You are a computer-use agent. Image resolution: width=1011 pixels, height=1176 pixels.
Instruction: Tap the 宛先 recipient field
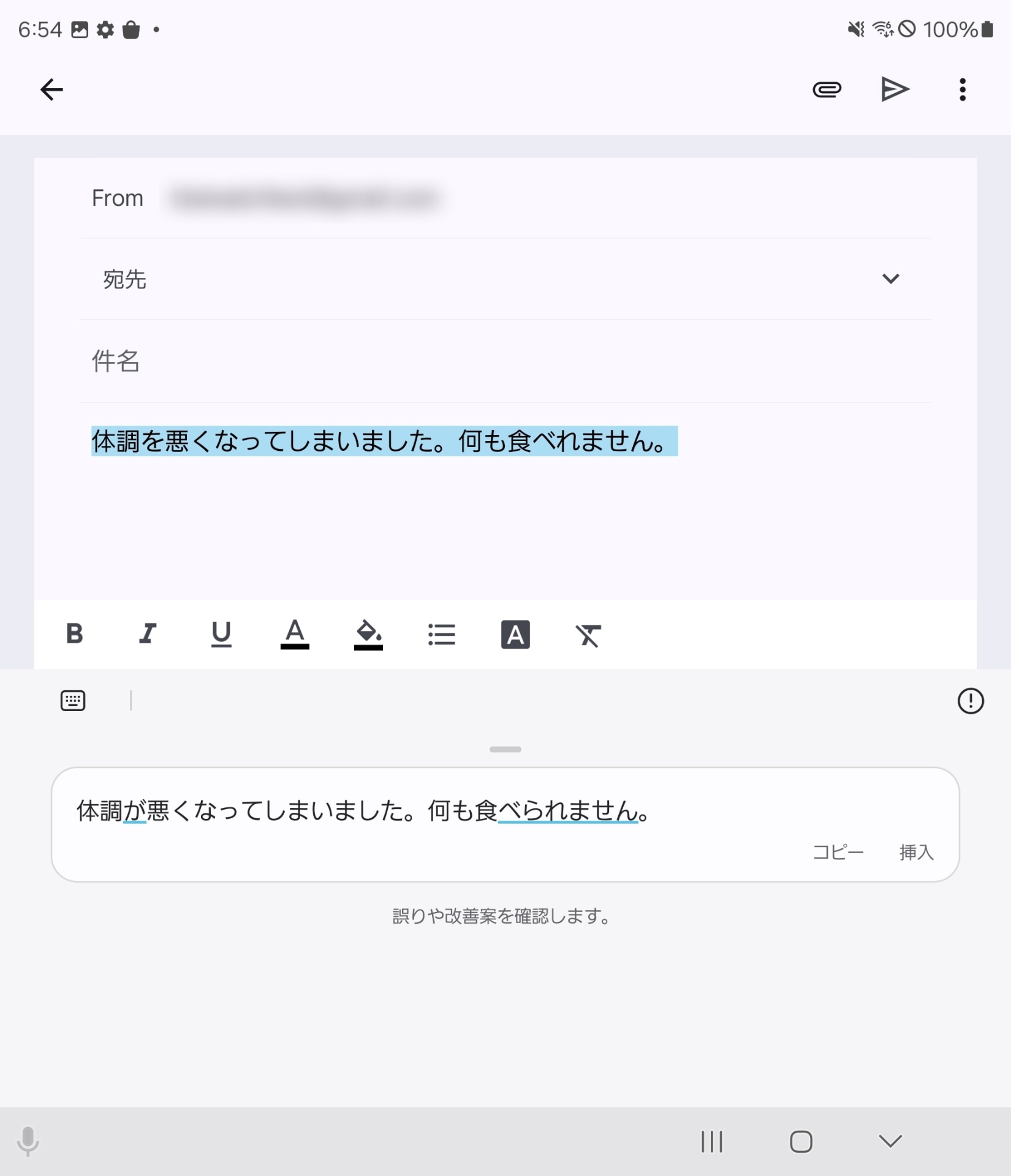[490, 279]
